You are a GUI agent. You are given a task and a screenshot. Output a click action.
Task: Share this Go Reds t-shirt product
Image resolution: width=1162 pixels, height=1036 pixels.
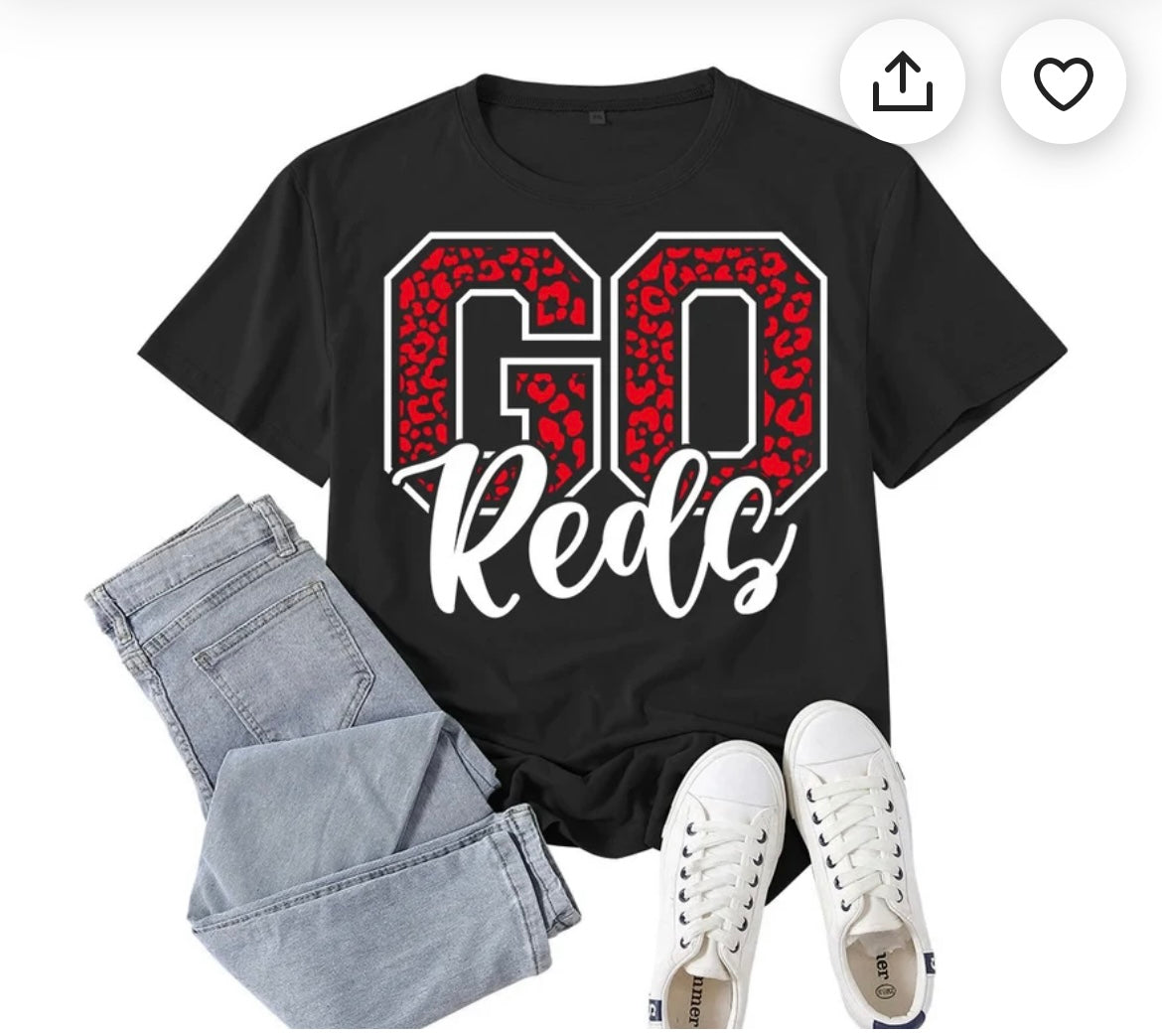click(x=902, y=83)
